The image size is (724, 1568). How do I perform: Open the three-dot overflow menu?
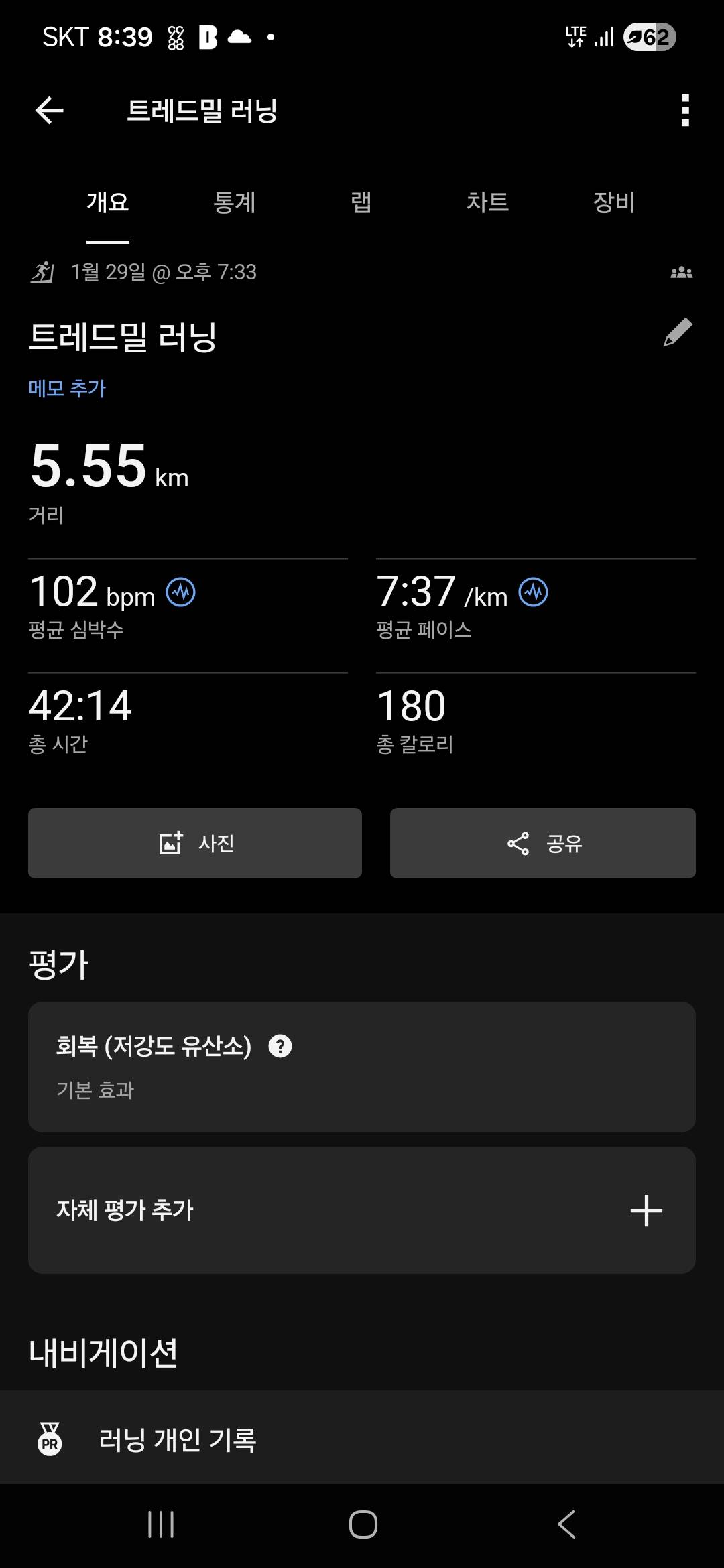(684, 109)
